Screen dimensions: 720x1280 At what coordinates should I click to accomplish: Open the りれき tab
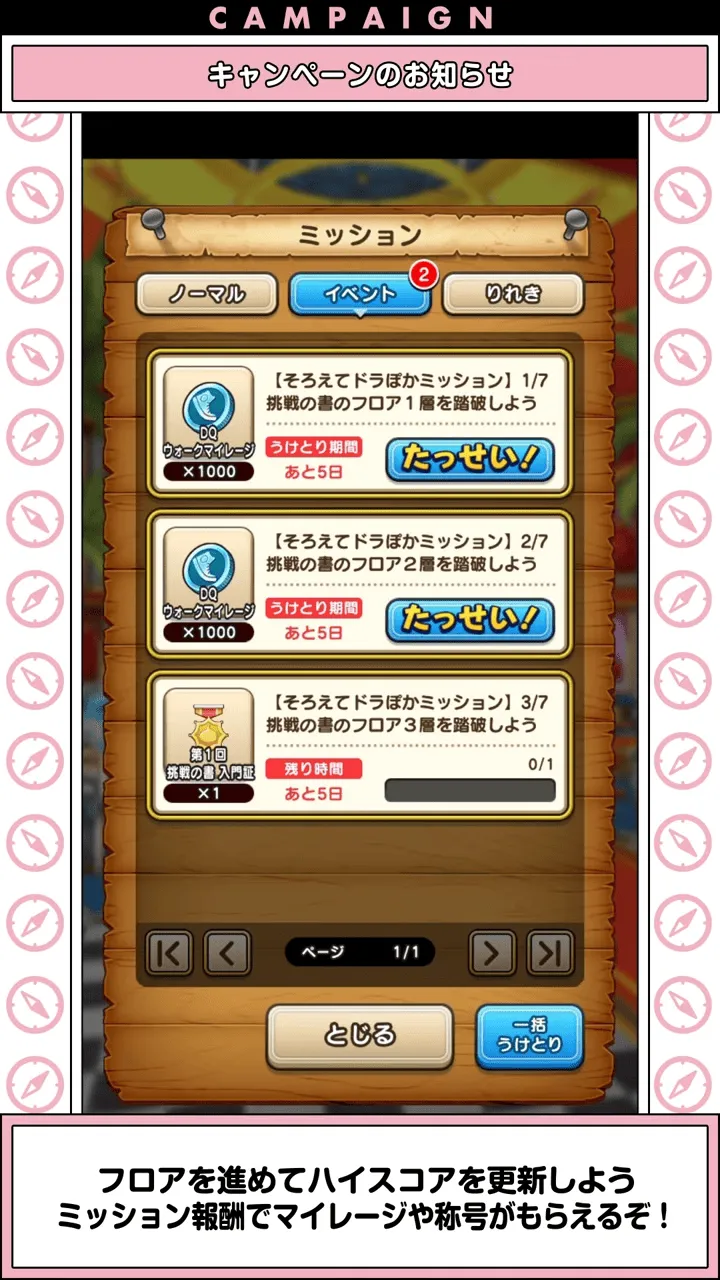[513, 292]
